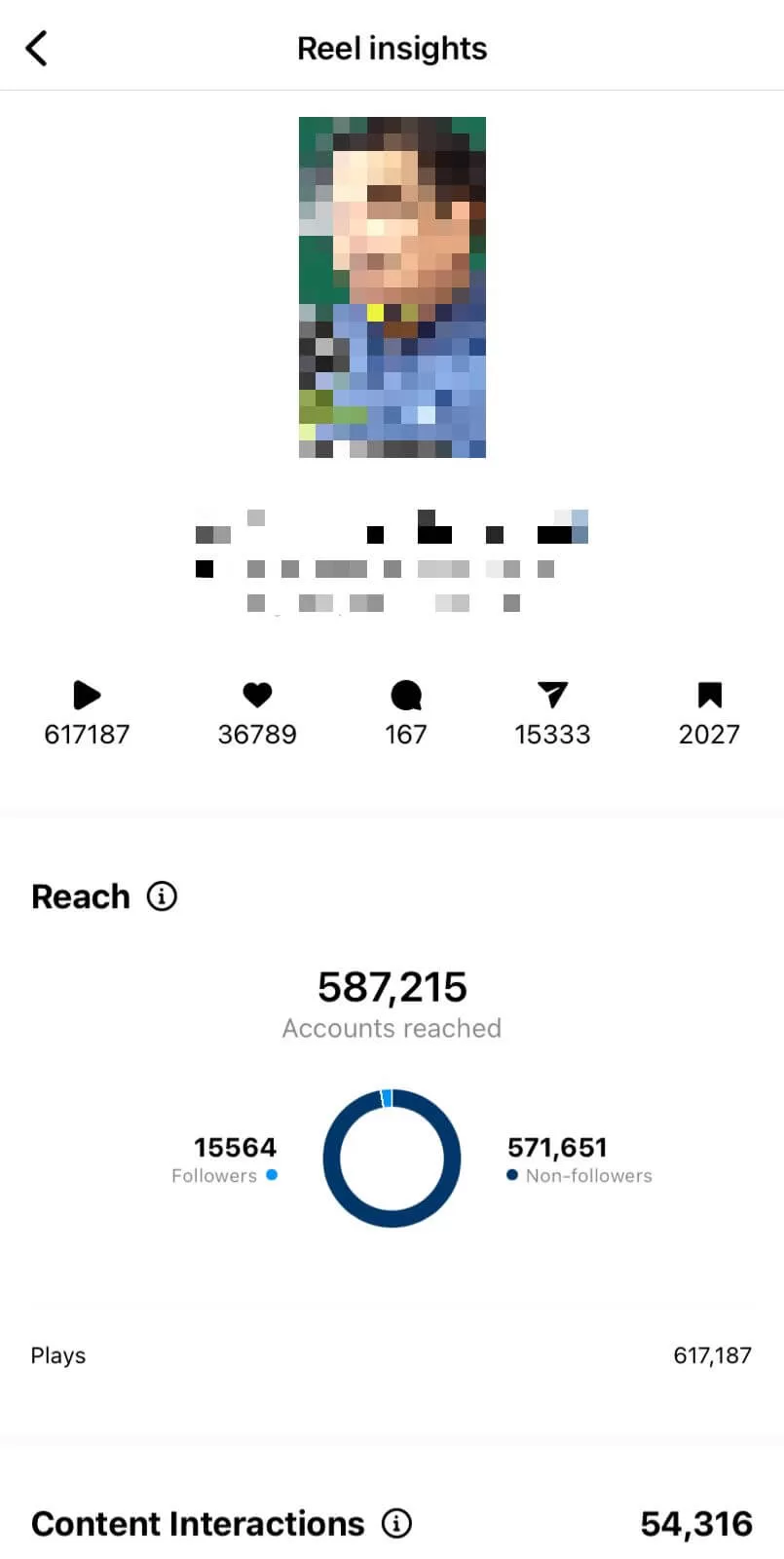Open the Reach info icon
The width and height of the screenshot is (784, 1559).
tap(162, 895)
